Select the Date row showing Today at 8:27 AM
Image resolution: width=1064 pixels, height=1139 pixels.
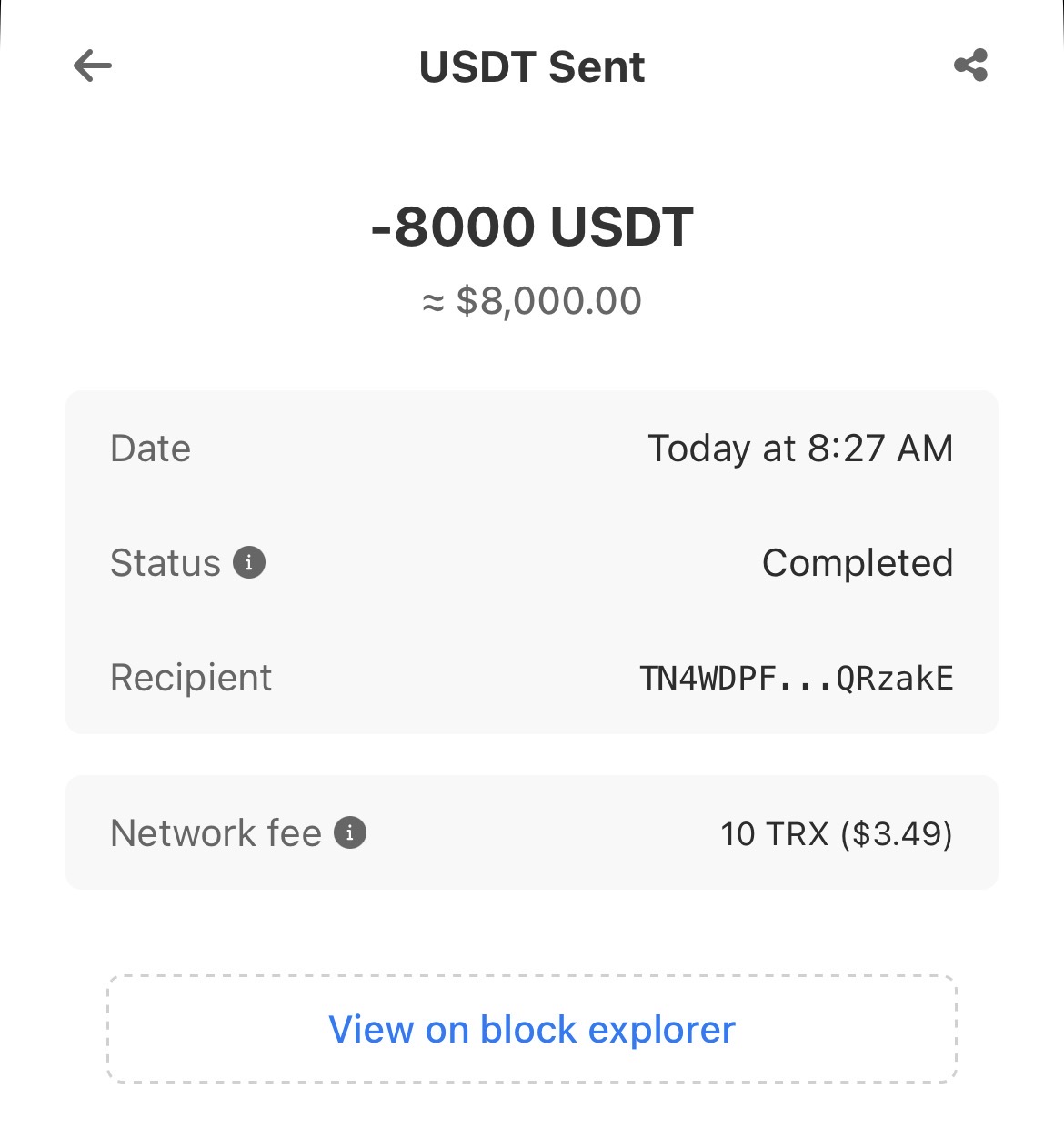coord(532,448)
